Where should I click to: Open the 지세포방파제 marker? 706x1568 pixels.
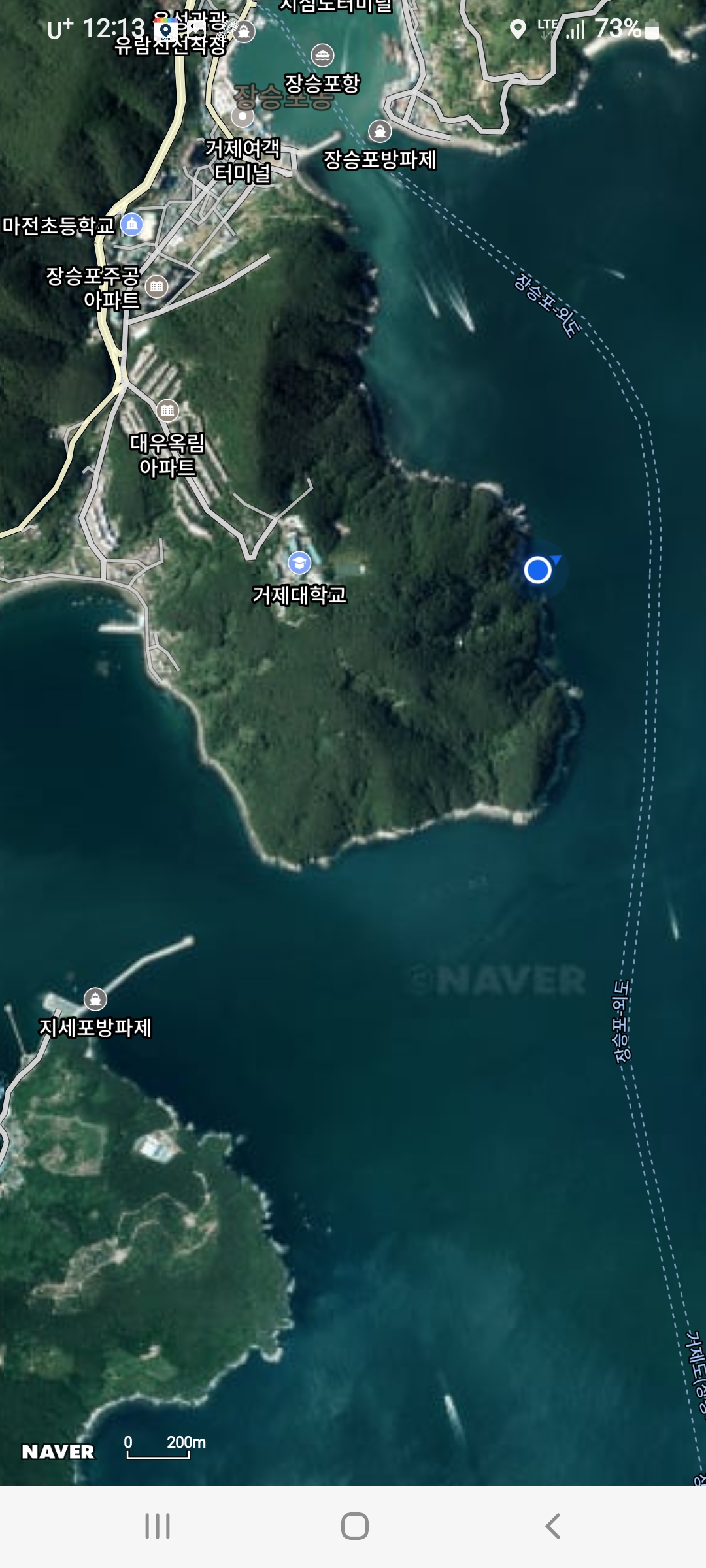click(95, 999)
